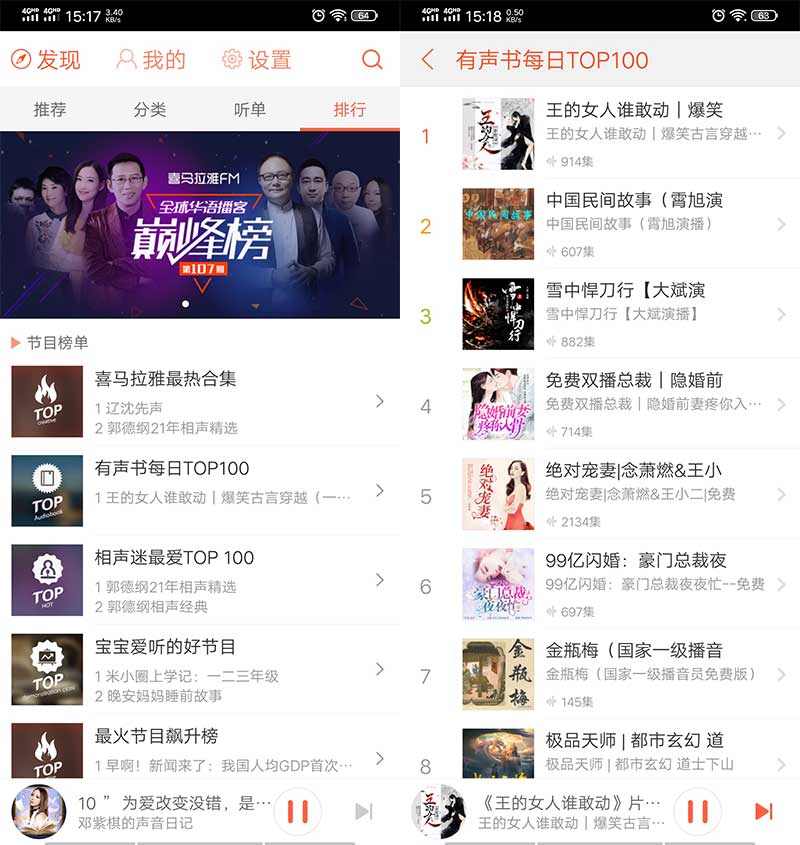The width and height of the screenshot is (800, 845).
Task: Switch to the 推荐 tab
Action: 50,110
